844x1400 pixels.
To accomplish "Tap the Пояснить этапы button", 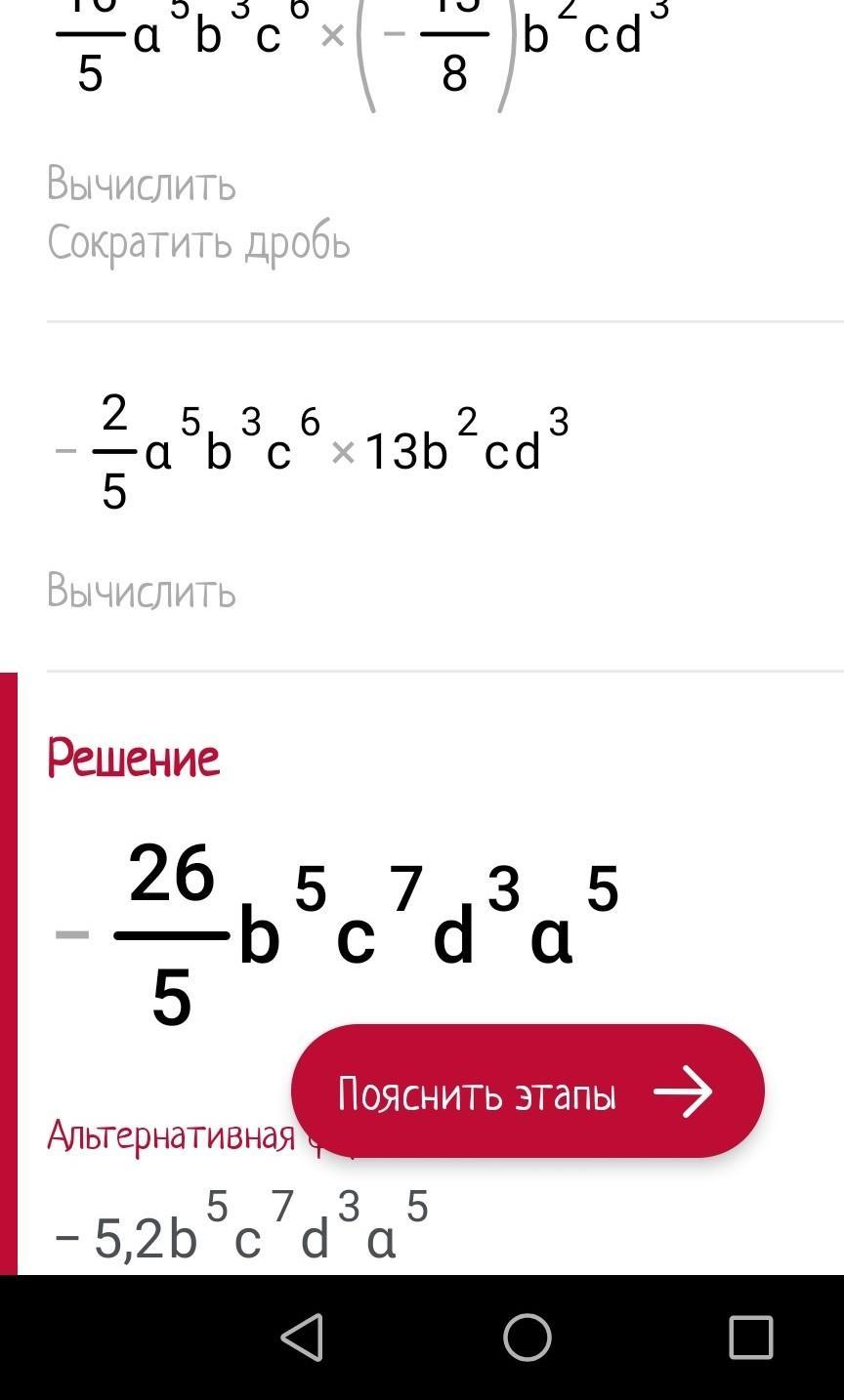I will coord(527,1091).
